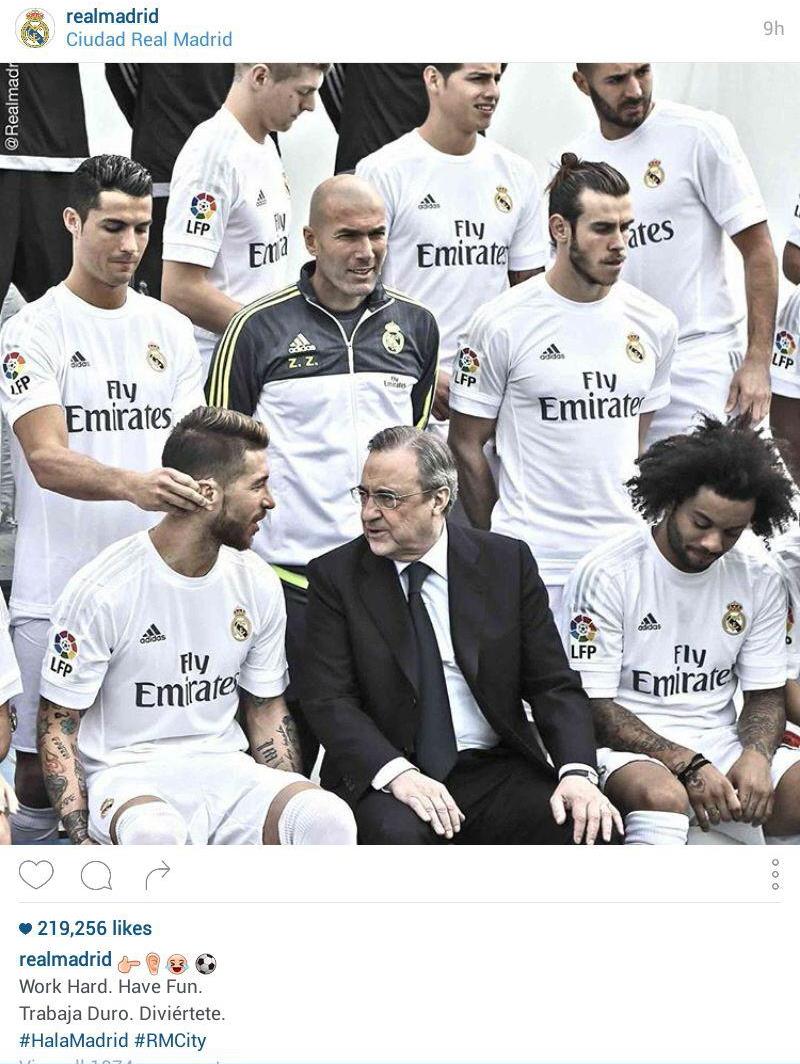This screenshot has height=1064, width=800.
Task: Comment on the post via speech bubble
Action: (96, 875)
